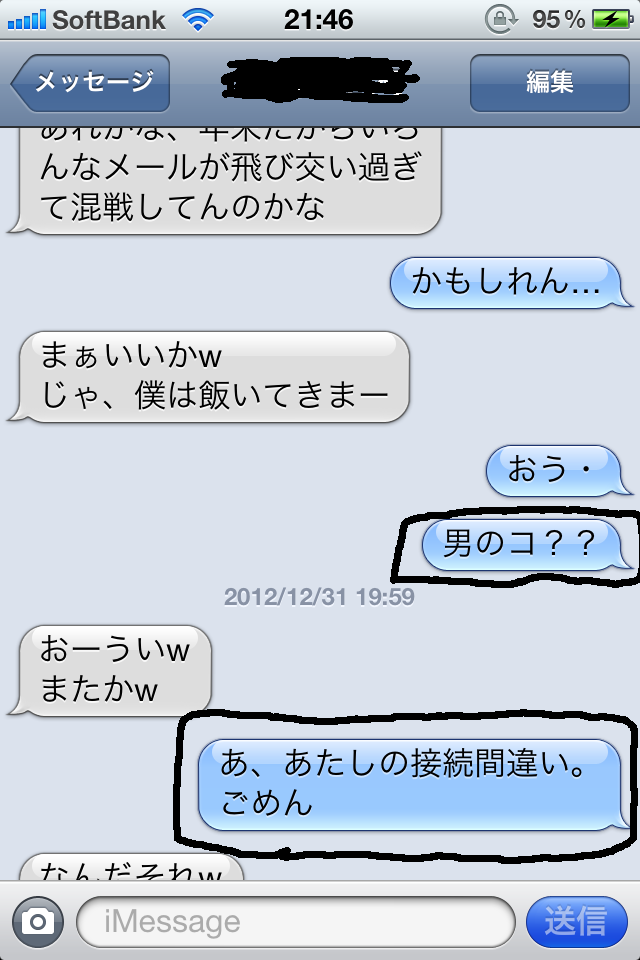
Task: Tap the 編集 button
Action: pyautogui.click(x=549, y=82)
